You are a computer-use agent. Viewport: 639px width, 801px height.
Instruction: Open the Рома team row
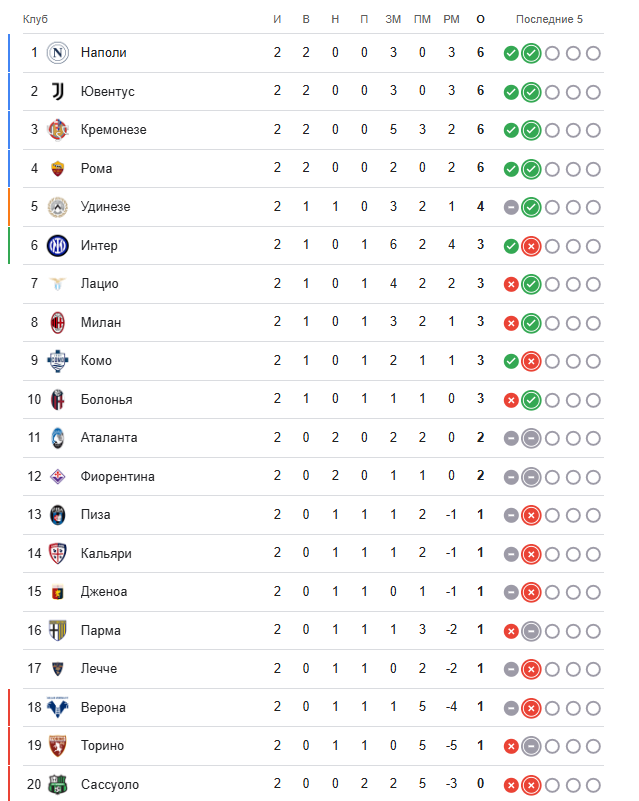click(96, 168)
